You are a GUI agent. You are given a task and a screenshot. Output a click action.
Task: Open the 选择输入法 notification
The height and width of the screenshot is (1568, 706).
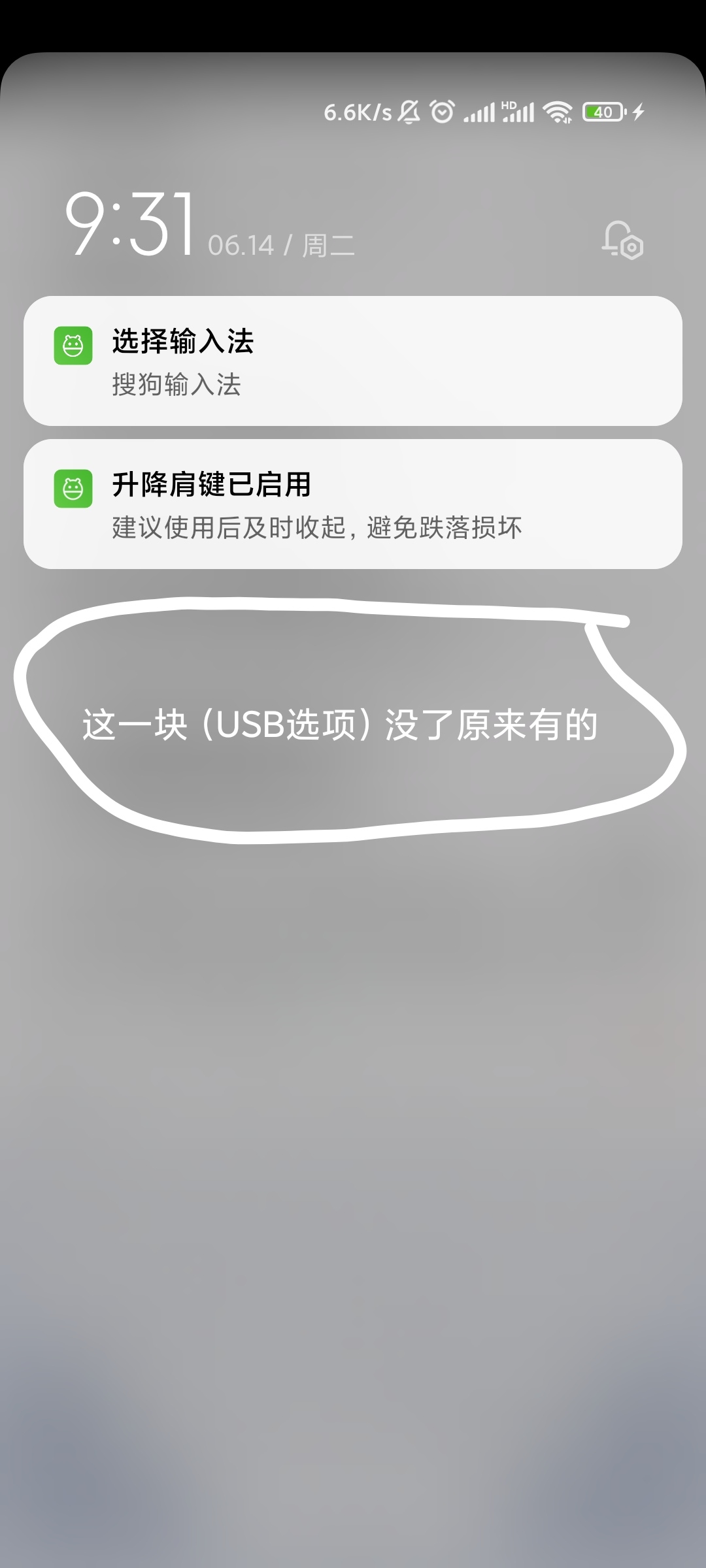pyautogui.click(x=353, y=361)
